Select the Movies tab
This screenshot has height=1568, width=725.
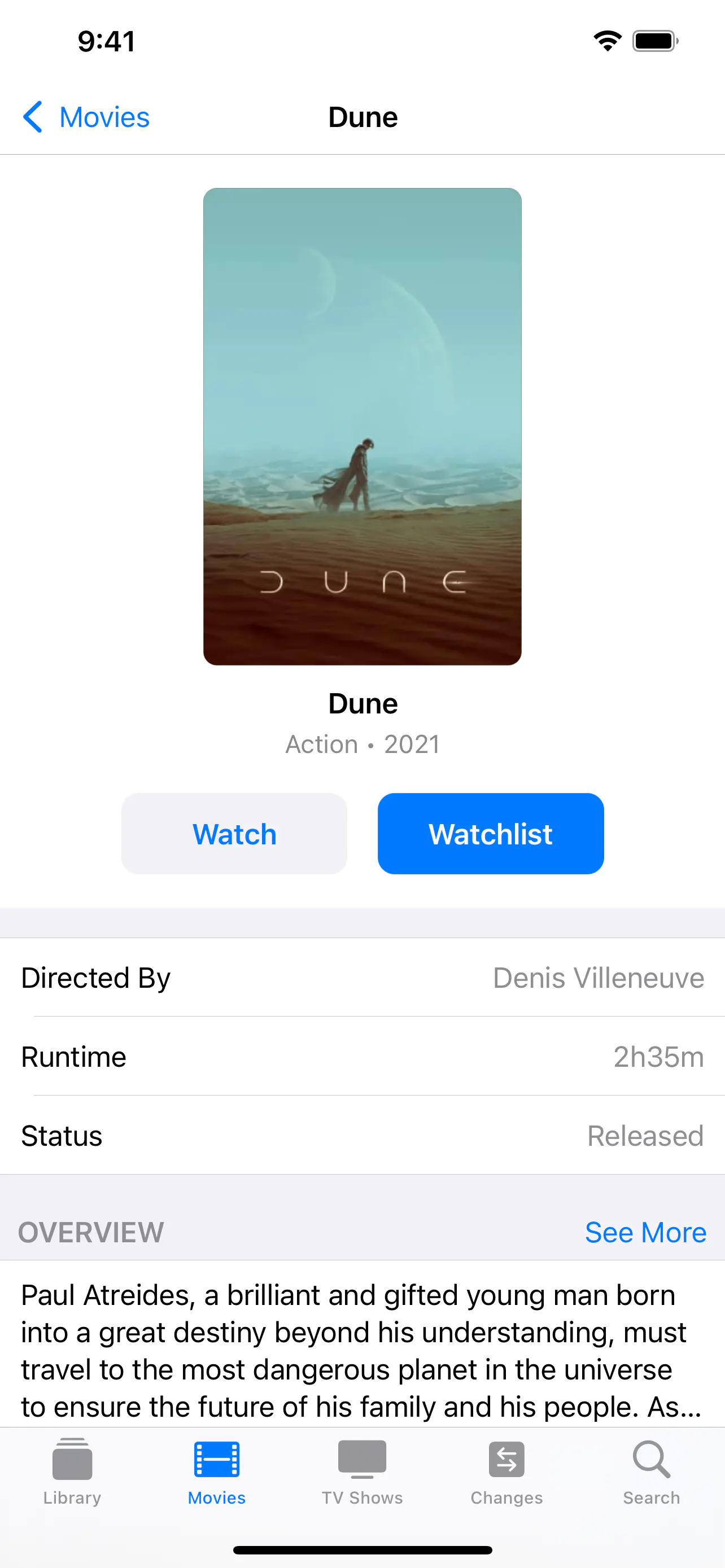pos(217,1472)
